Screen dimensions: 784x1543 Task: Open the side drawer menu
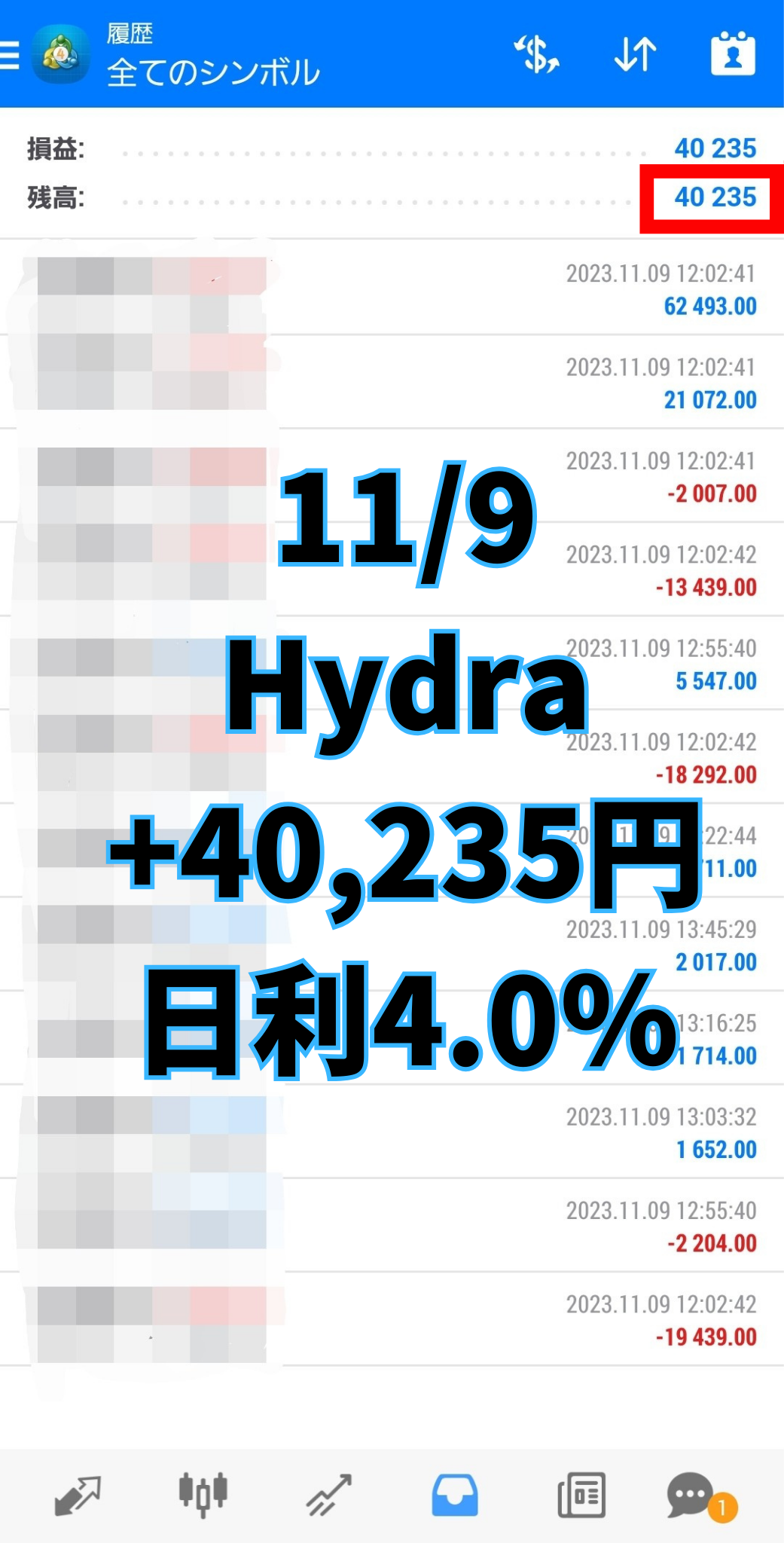11,55
